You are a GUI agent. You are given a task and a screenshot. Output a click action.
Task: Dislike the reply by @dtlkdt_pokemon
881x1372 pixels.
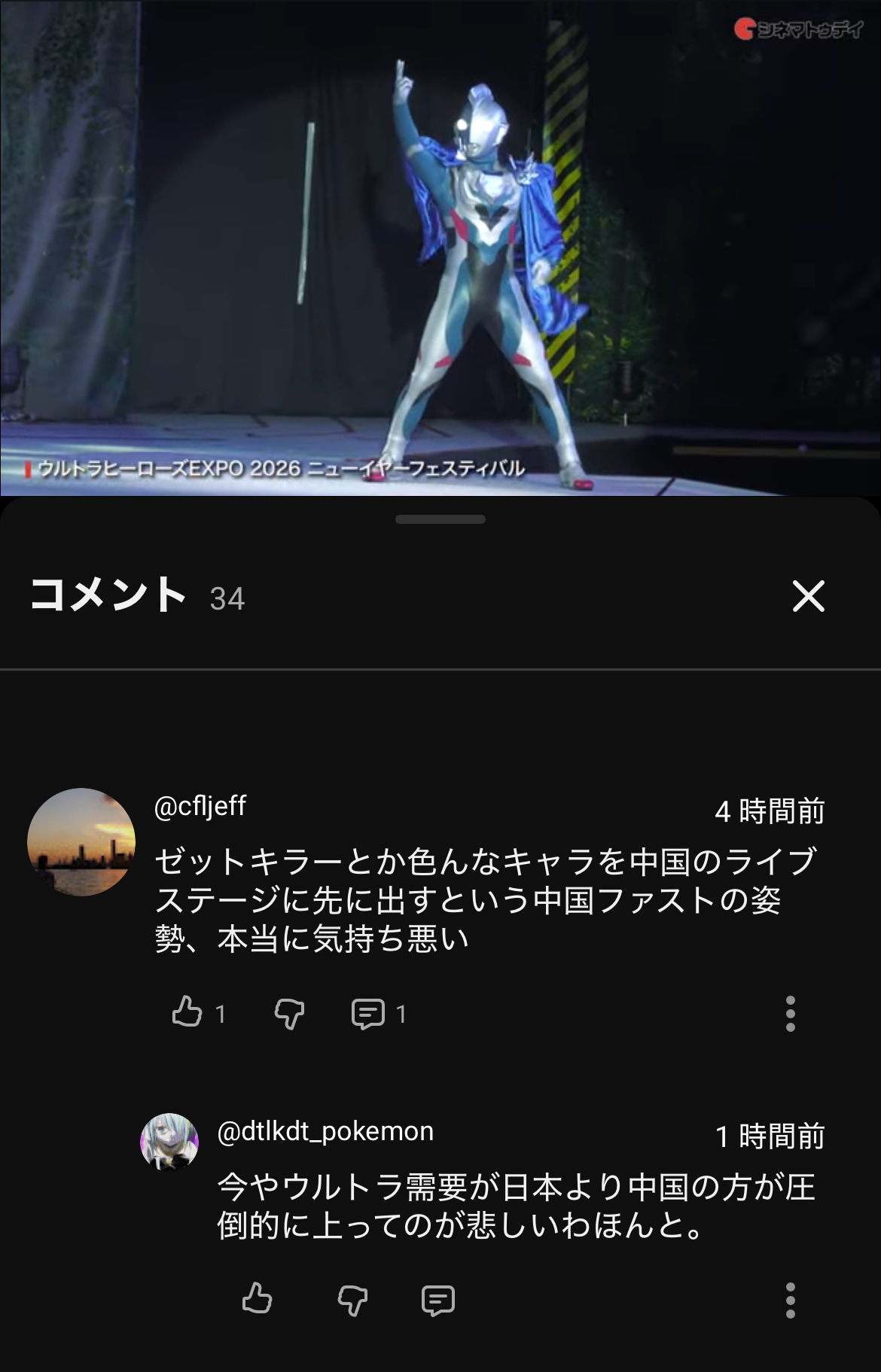[x=352, y=1300]
